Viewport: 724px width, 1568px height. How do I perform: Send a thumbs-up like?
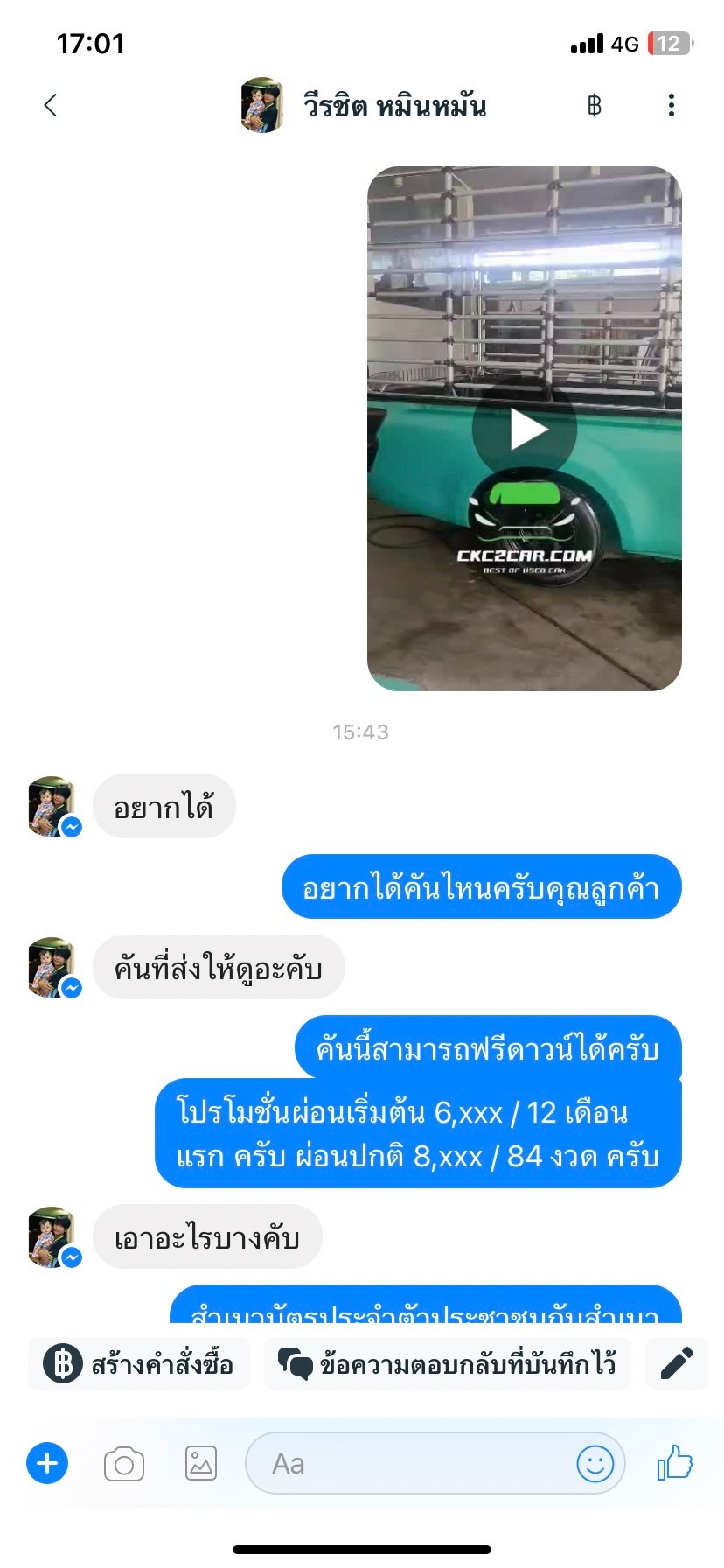[675, 1462]
